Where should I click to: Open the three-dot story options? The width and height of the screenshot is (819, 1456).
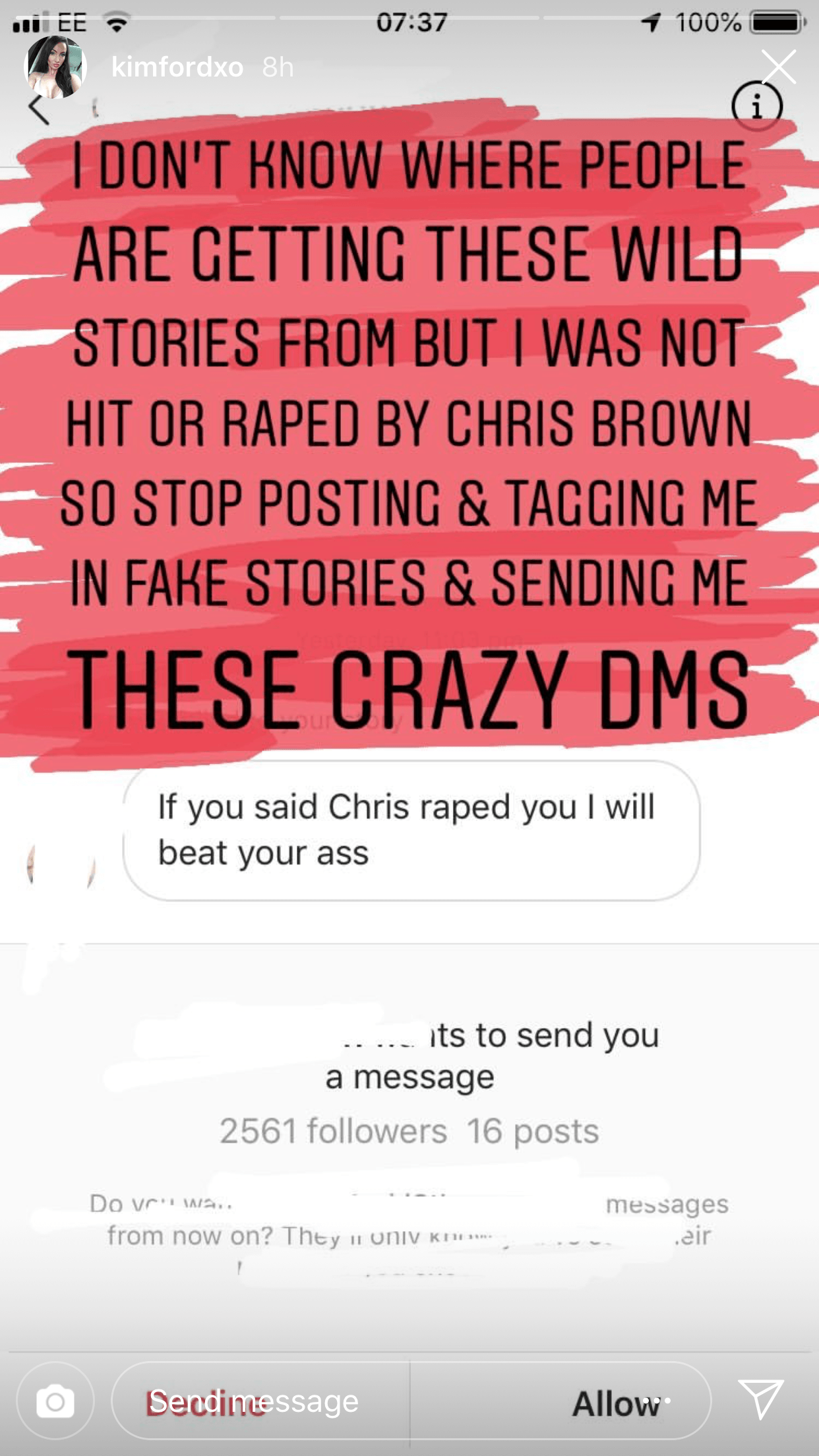[657, 1401]
